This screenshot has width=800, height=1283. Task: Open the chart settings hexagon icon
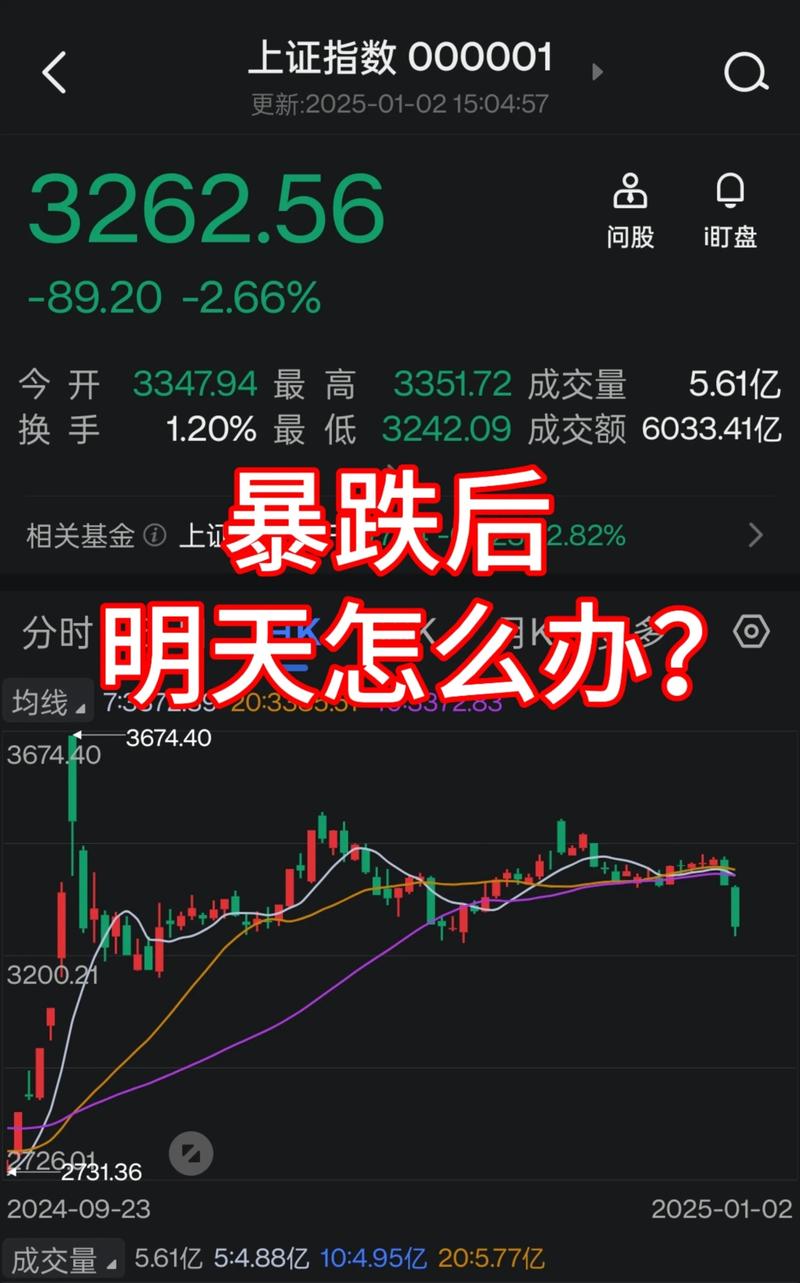click(751, 631)
